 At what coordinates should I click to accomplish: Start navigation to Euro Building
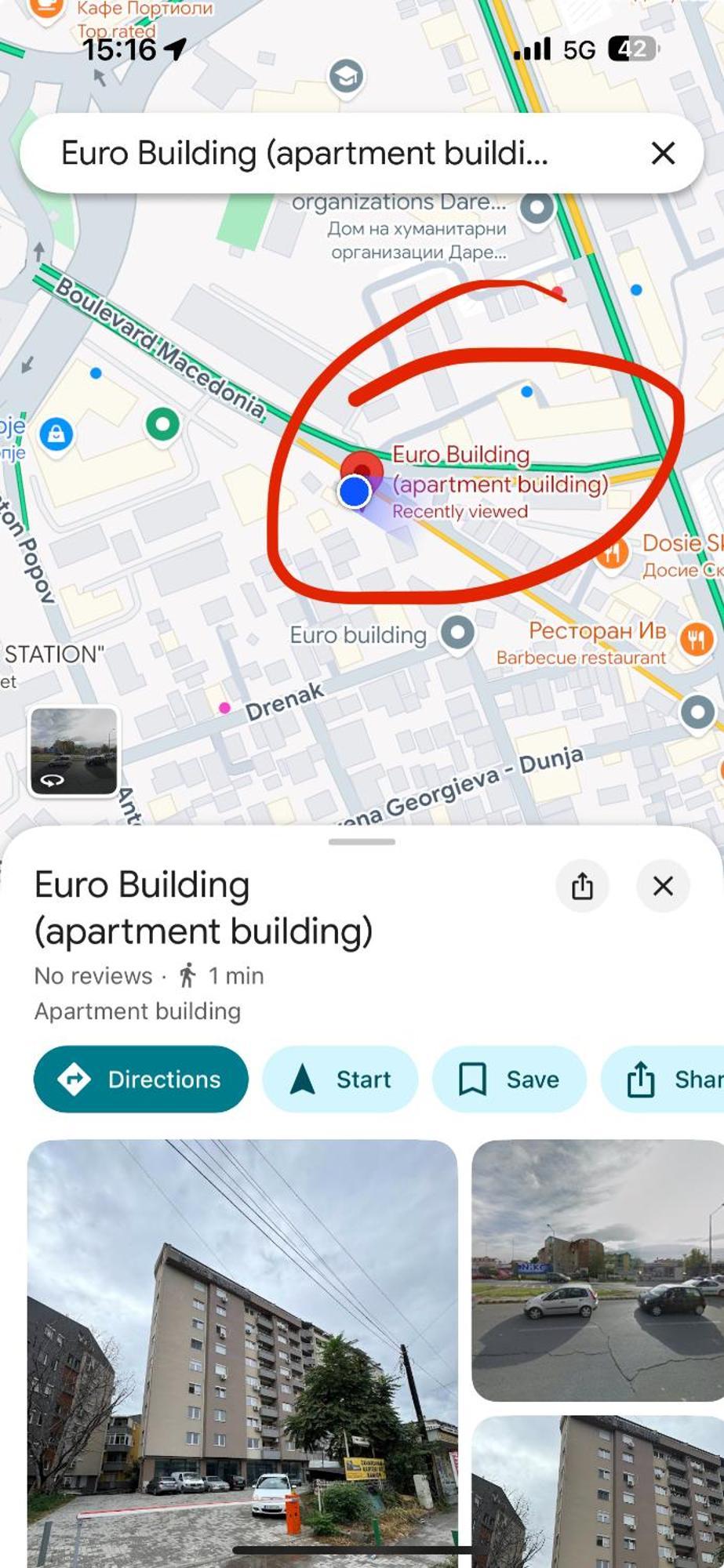pos(340,1079)
